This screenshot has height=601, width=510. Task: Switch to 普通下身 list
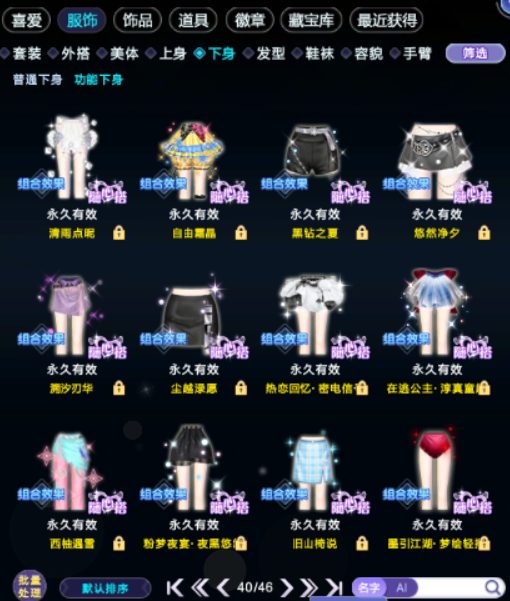38,80
